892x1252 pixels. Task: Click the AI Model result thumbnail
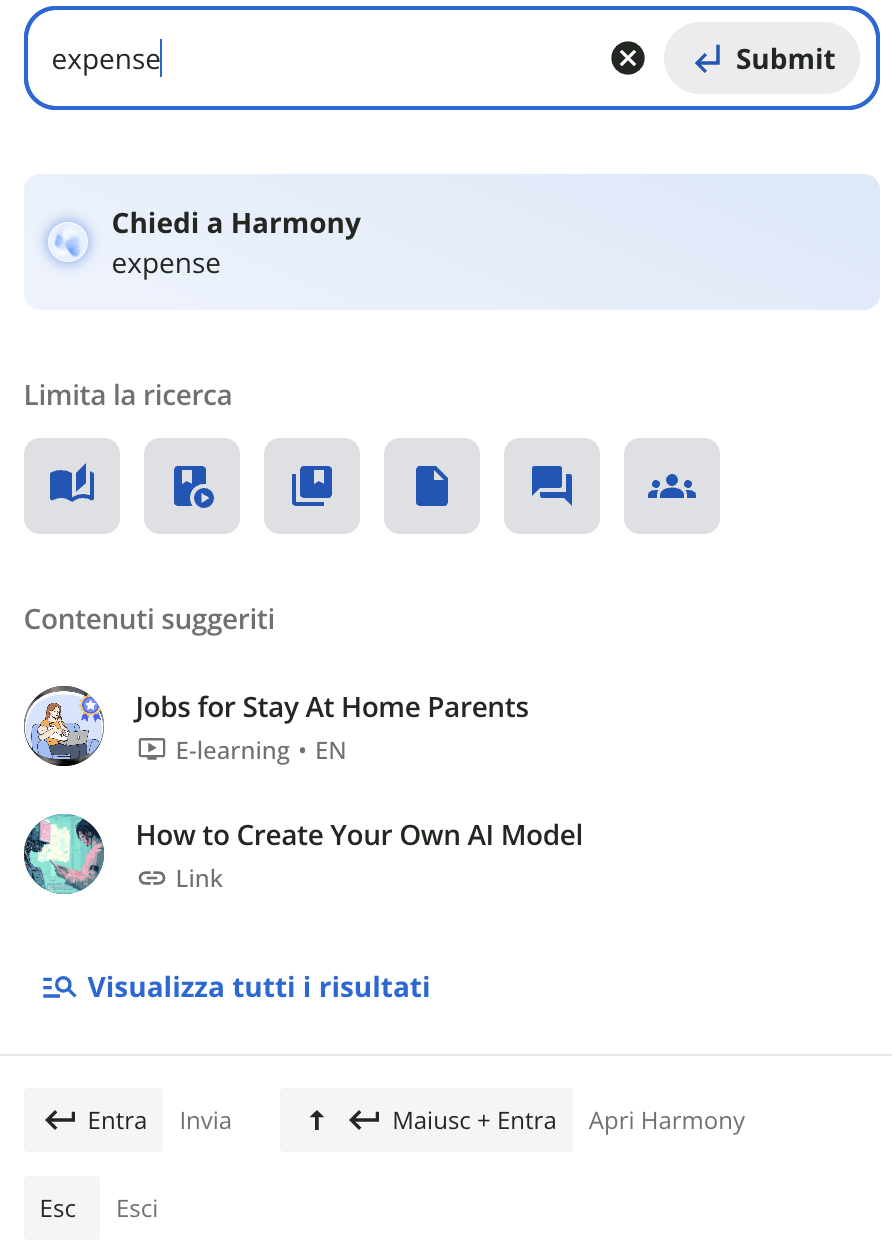[64, 854]
